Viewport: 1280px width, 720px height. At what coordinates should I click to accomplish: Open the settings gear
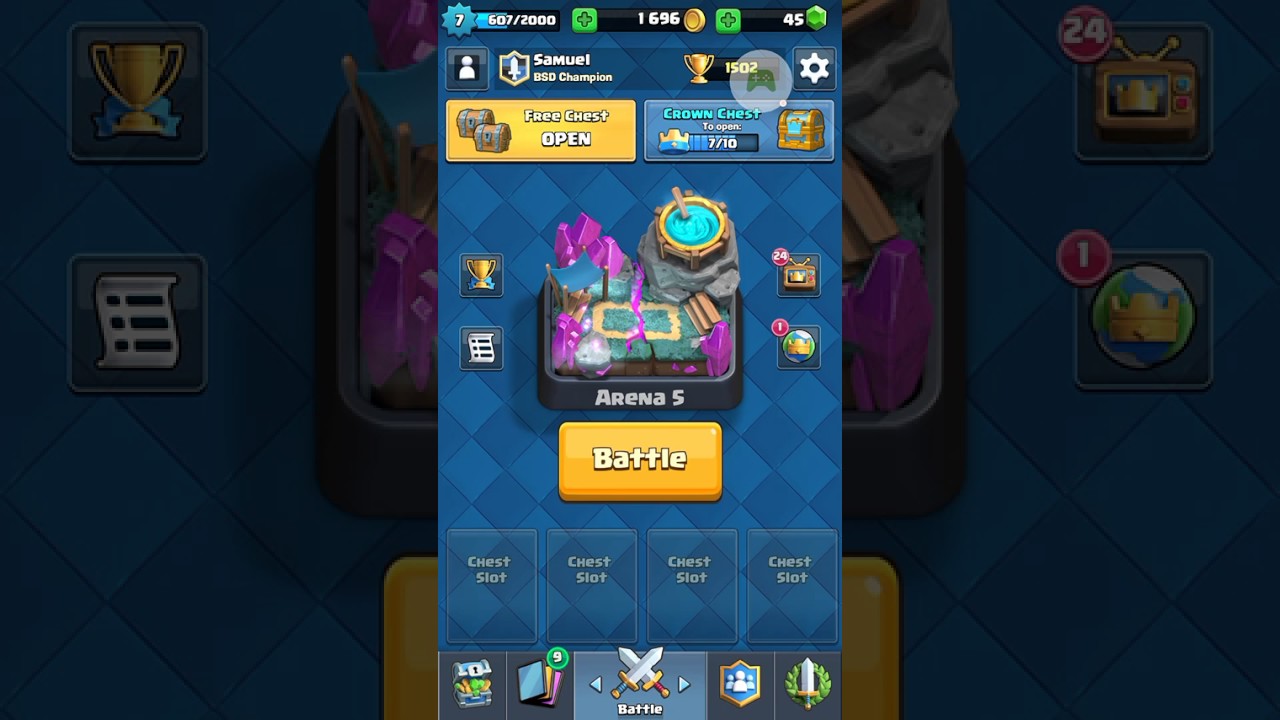814,69
